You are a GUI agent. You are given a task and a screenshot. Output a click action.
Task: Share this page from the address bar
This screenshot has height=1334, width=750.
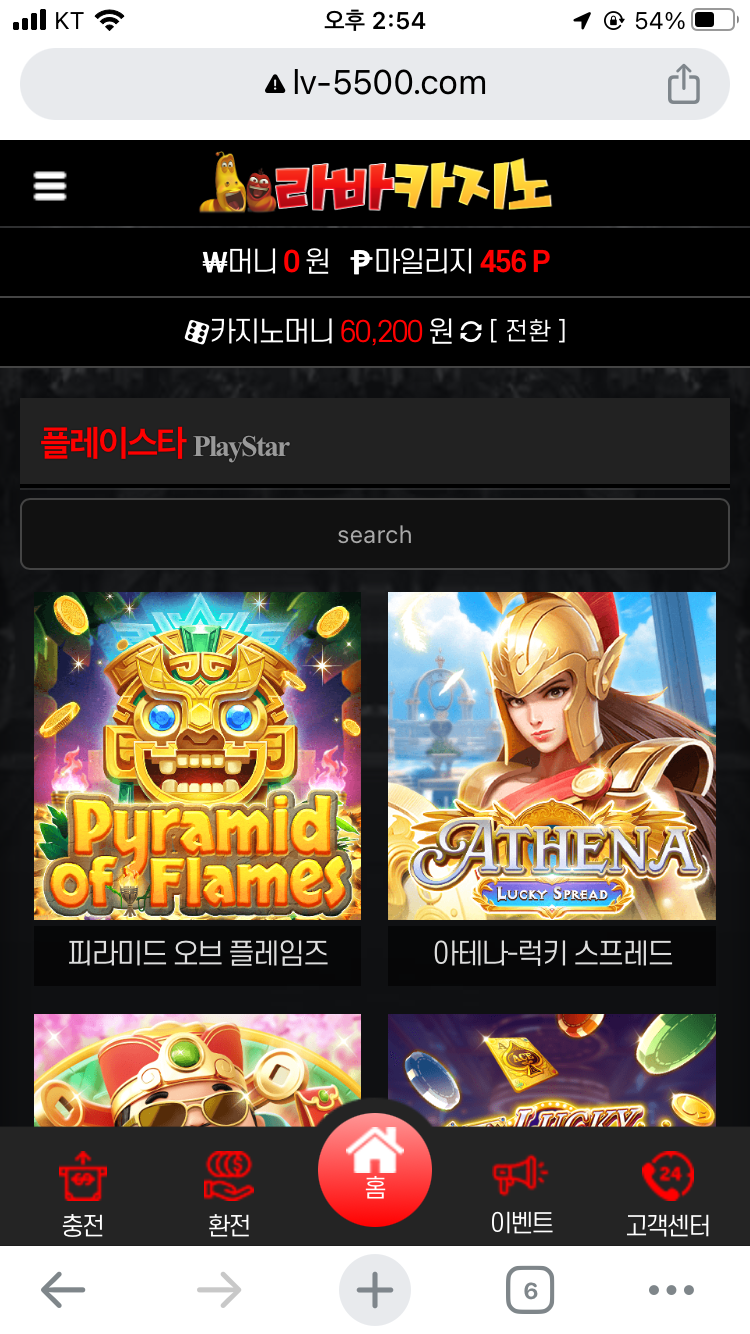point(683,84)
